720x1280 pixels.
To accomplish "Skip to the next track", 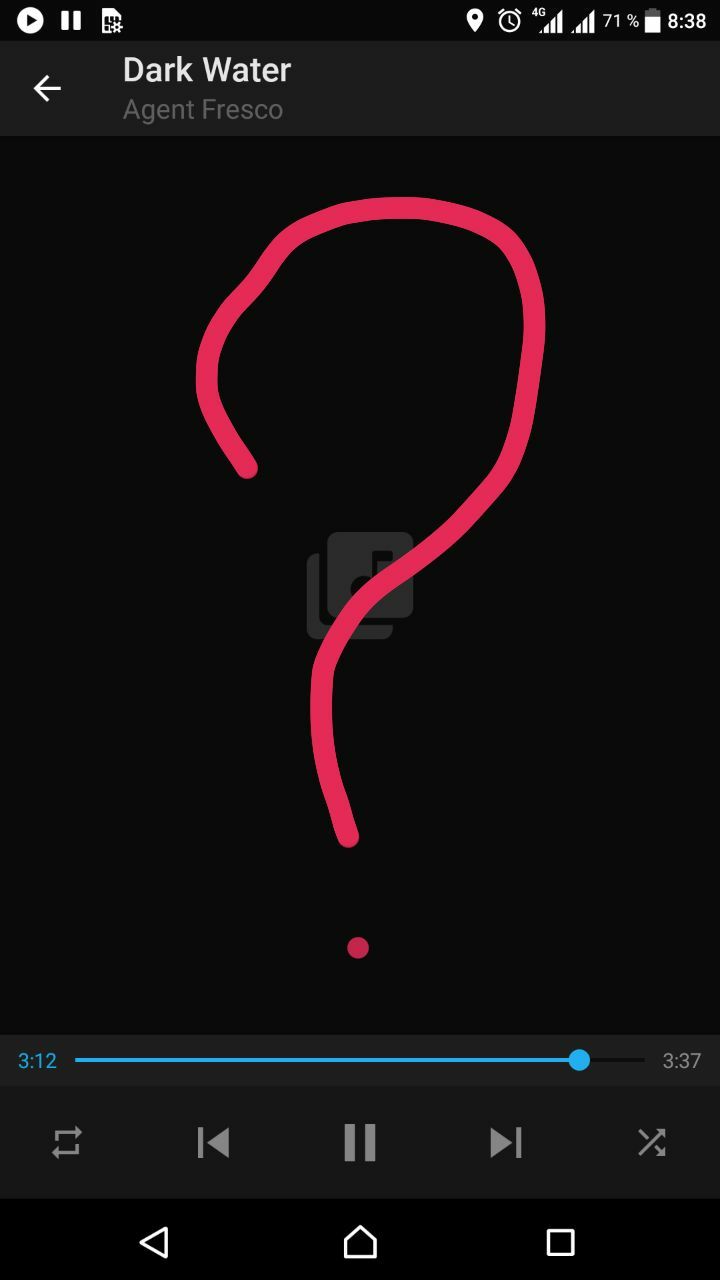I will (505, 1142).
